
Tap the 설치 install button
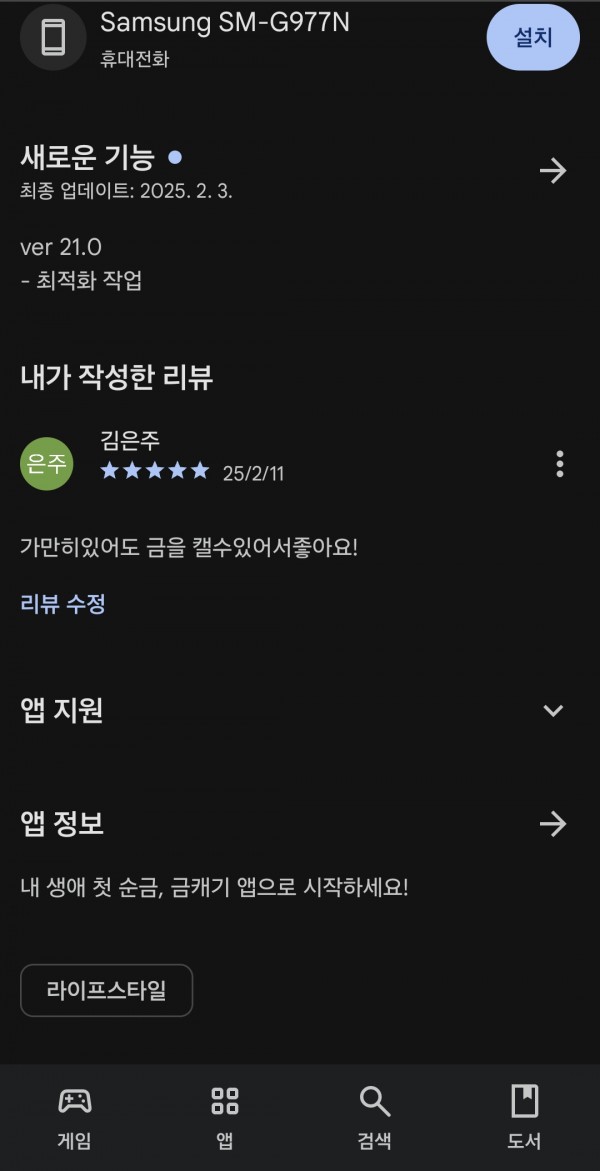coord(533,37)
